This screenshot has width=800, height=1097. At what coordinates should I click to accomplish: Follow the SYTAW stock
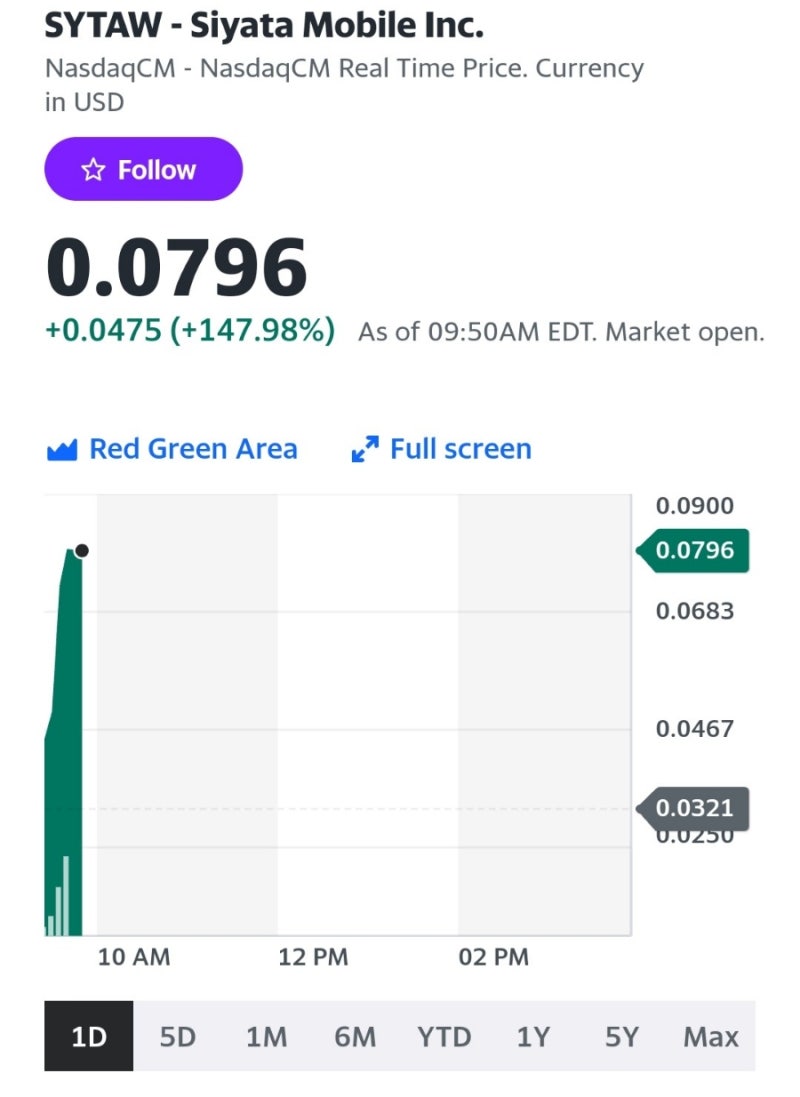click(x=143, y=169)
